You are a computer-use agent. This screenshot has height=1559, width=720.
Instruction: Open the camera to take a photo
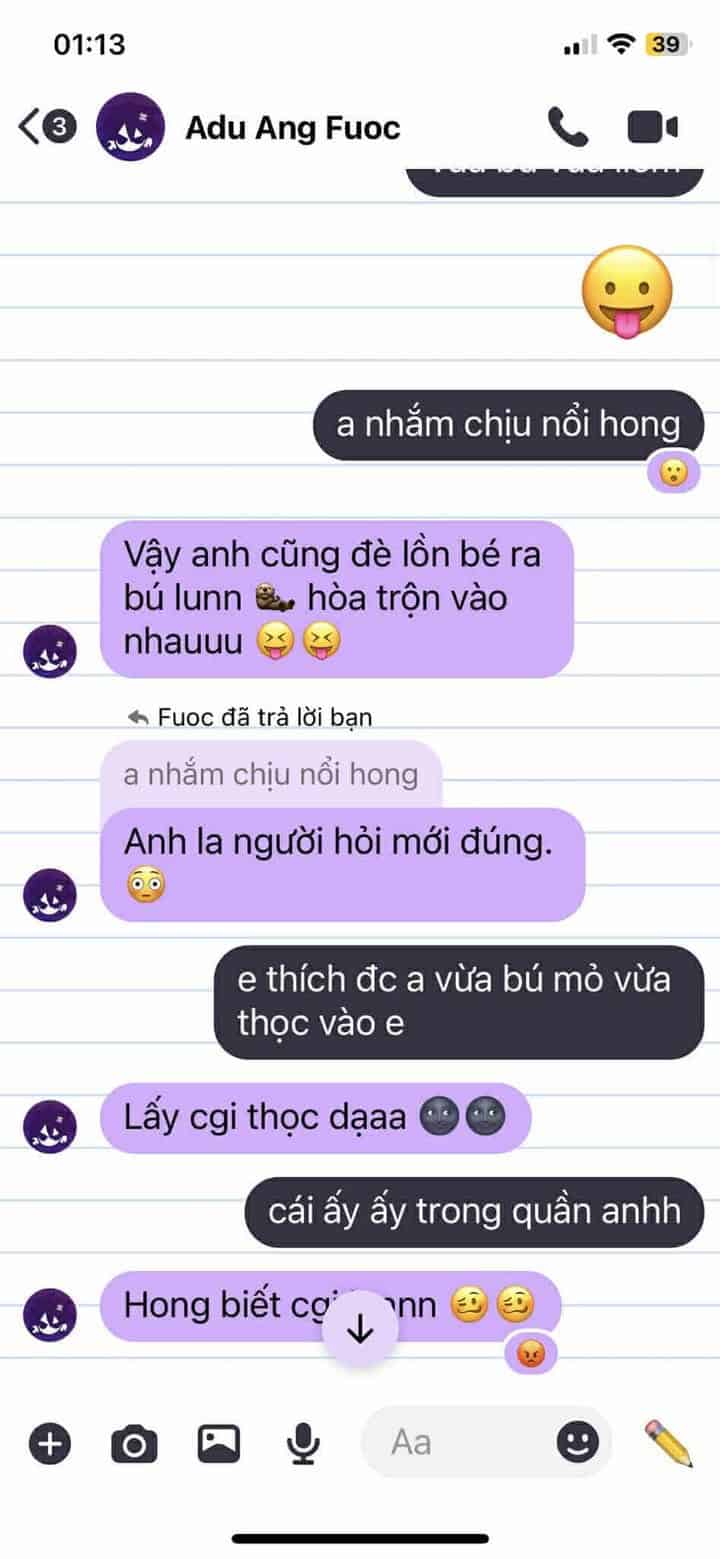point(134,1443)
